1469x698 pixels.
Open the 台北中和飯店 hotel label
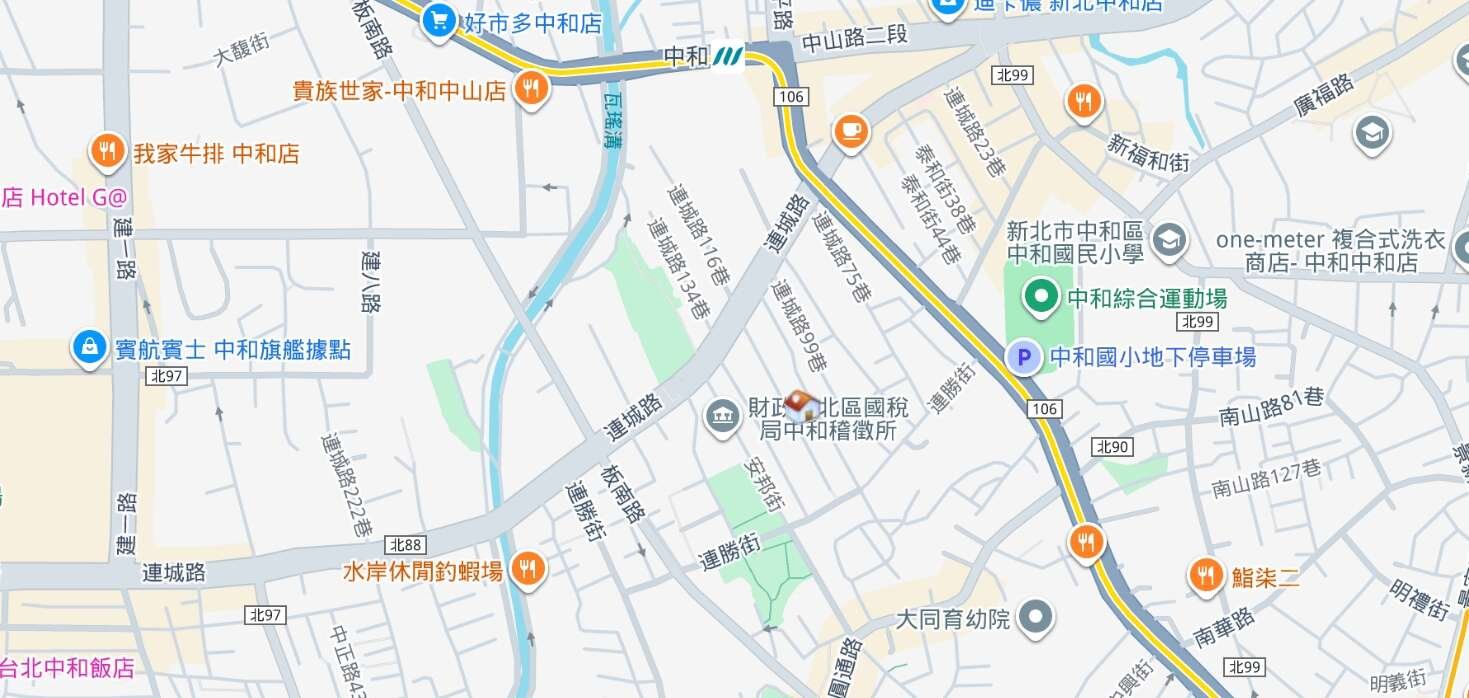point(66,667)
